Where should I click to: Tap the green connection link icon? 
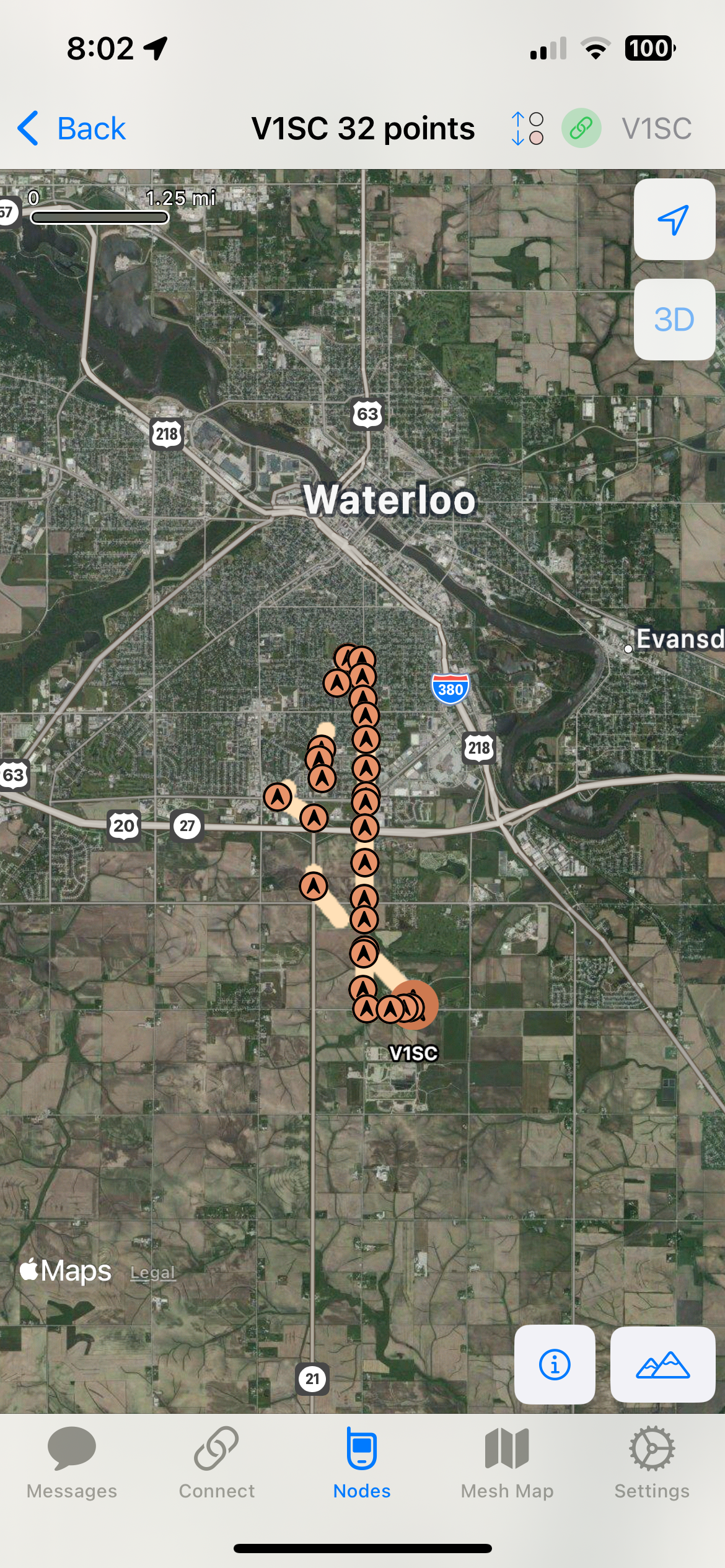tap(581, 129)
